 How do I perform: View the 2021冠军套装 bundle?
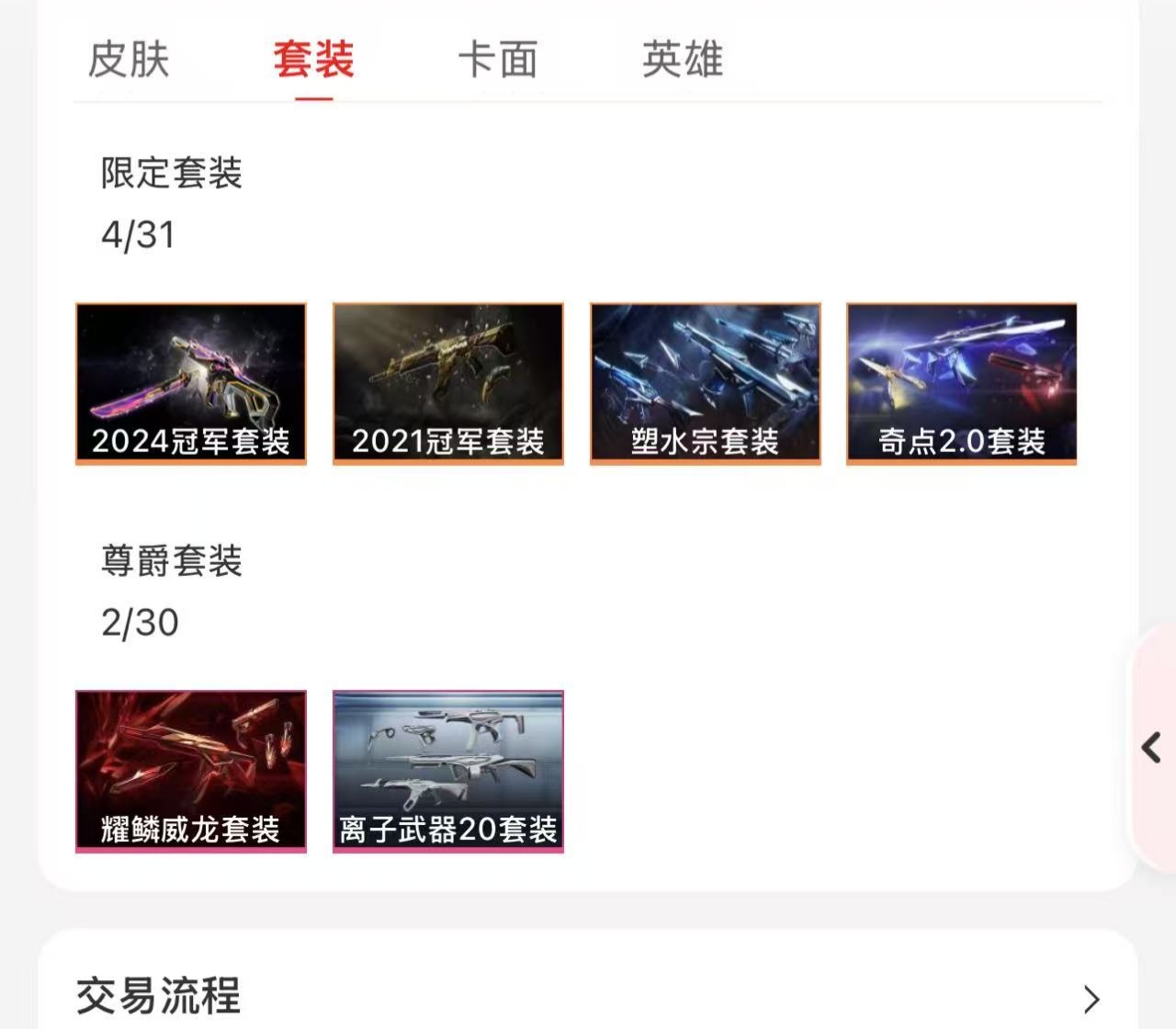448,384
